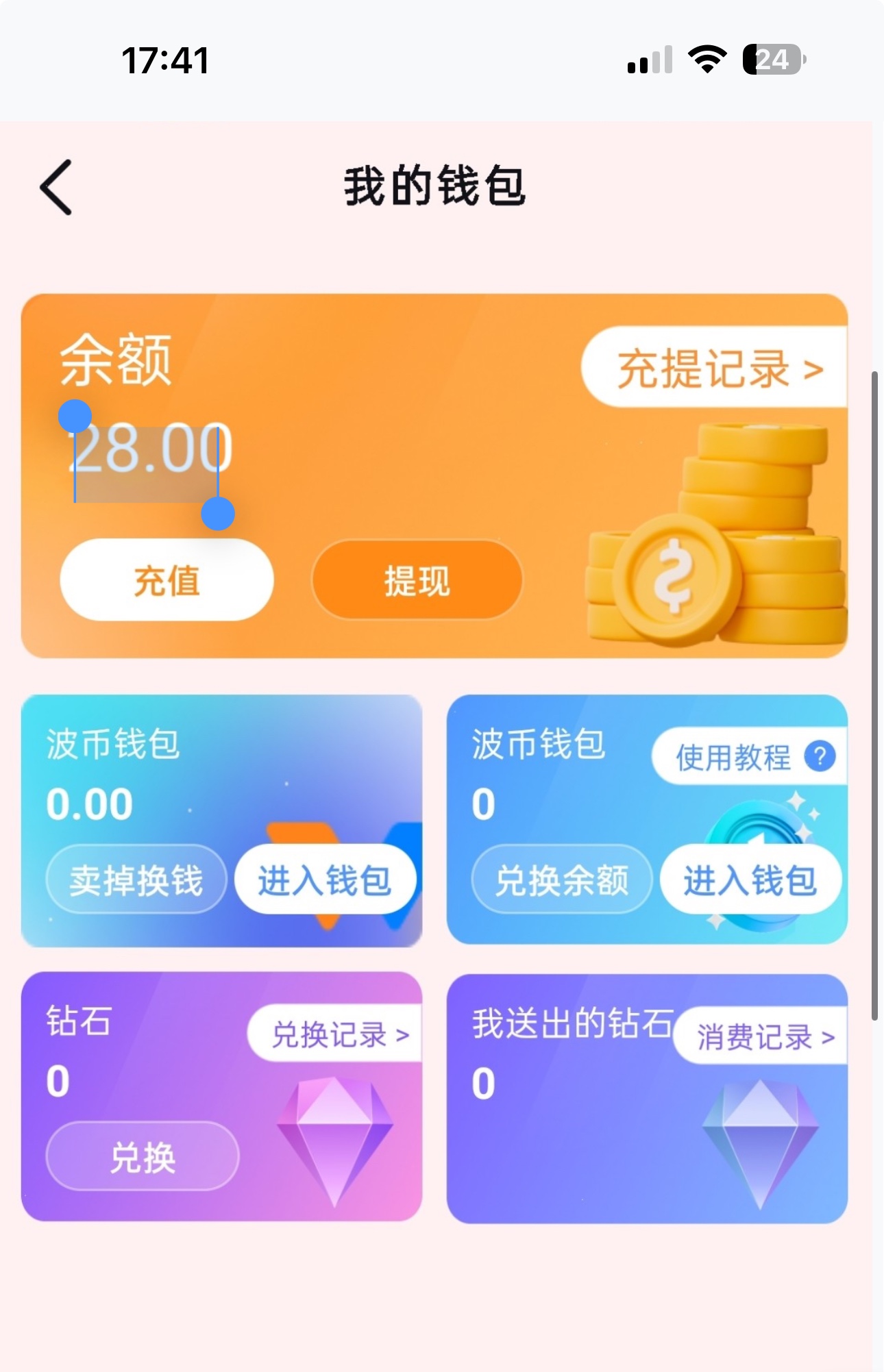Screen dimensions: 884x1372
Task: Enter wallet next to 卖掉换钱
Action: click(x=325, y=880)
